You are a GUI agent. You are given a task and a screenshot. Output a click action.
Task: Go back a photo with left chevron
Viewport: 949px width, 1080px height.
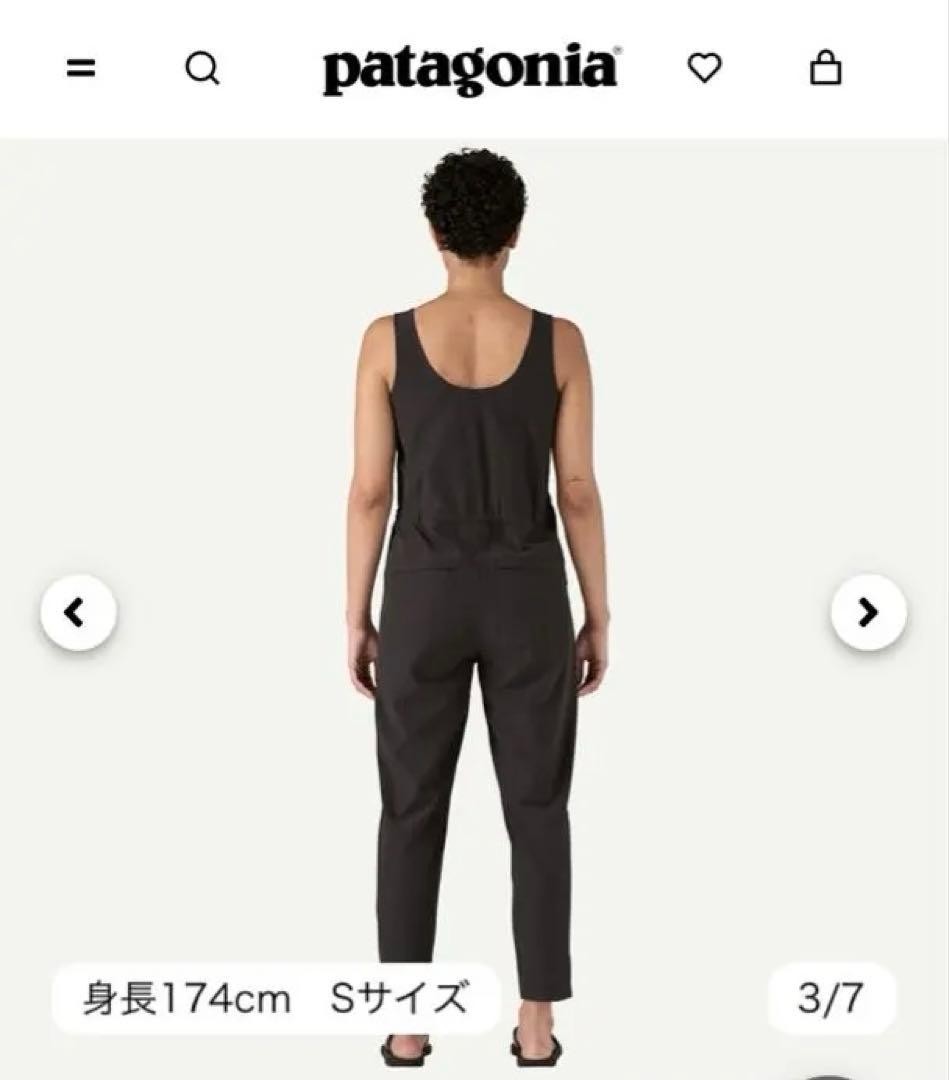(x=78, y=611)
